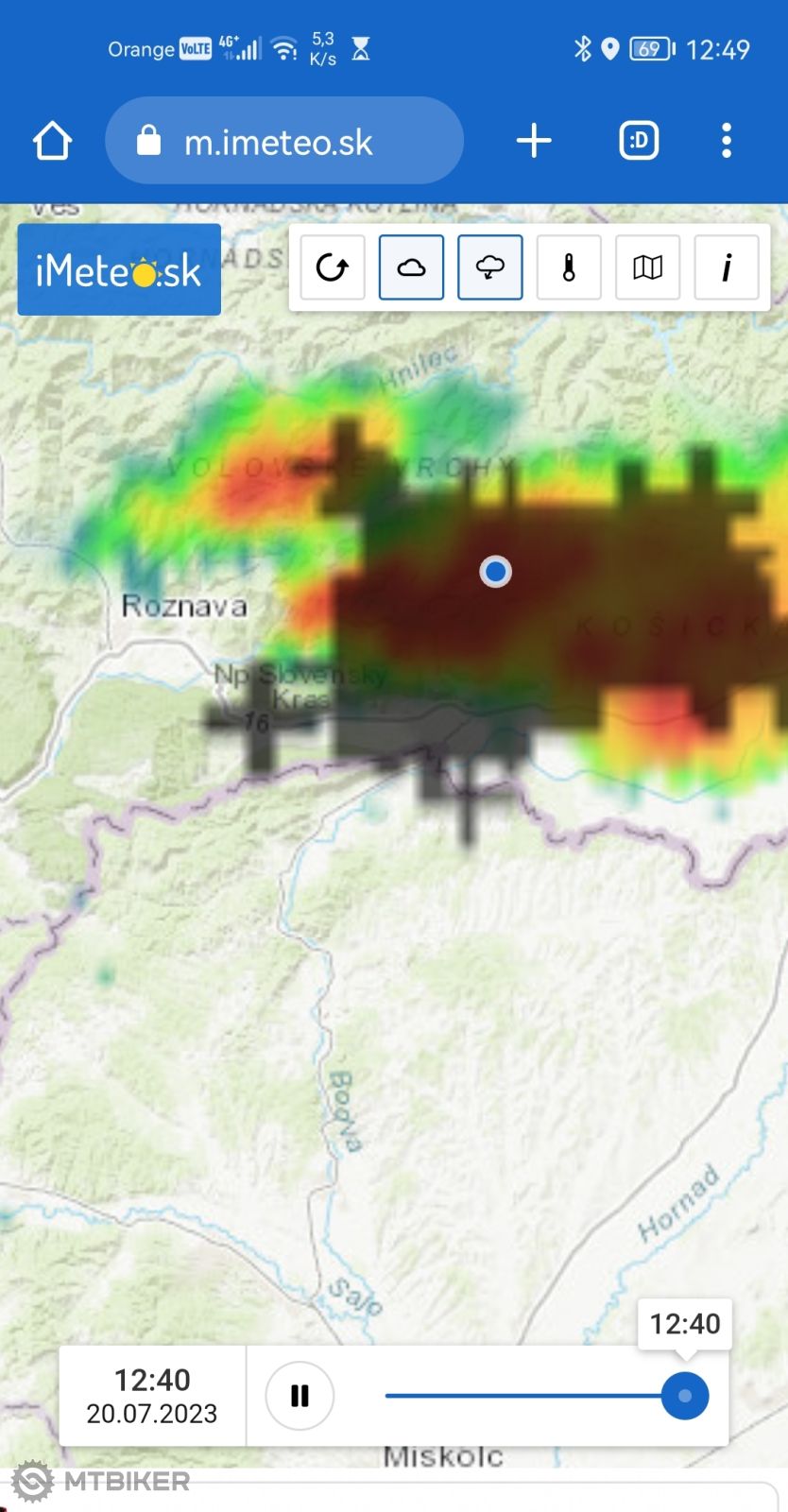Image resolution: width=788 pixels, height=1512 pixels.
Task: Open a new browser tab
Action: pyautogui.click(x=534, y=142)
